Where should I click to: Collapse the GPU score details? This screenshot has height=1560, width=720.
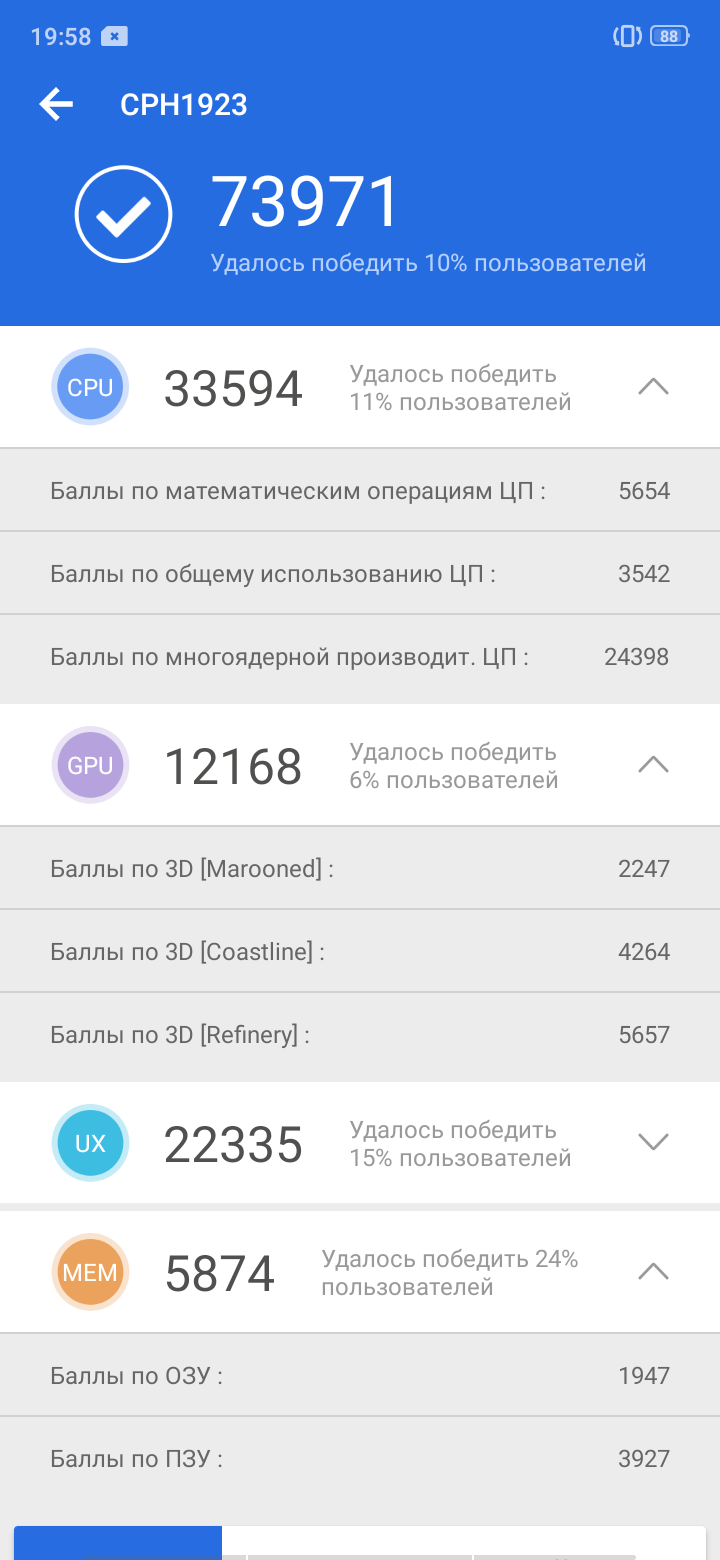(x=653, y=765)
